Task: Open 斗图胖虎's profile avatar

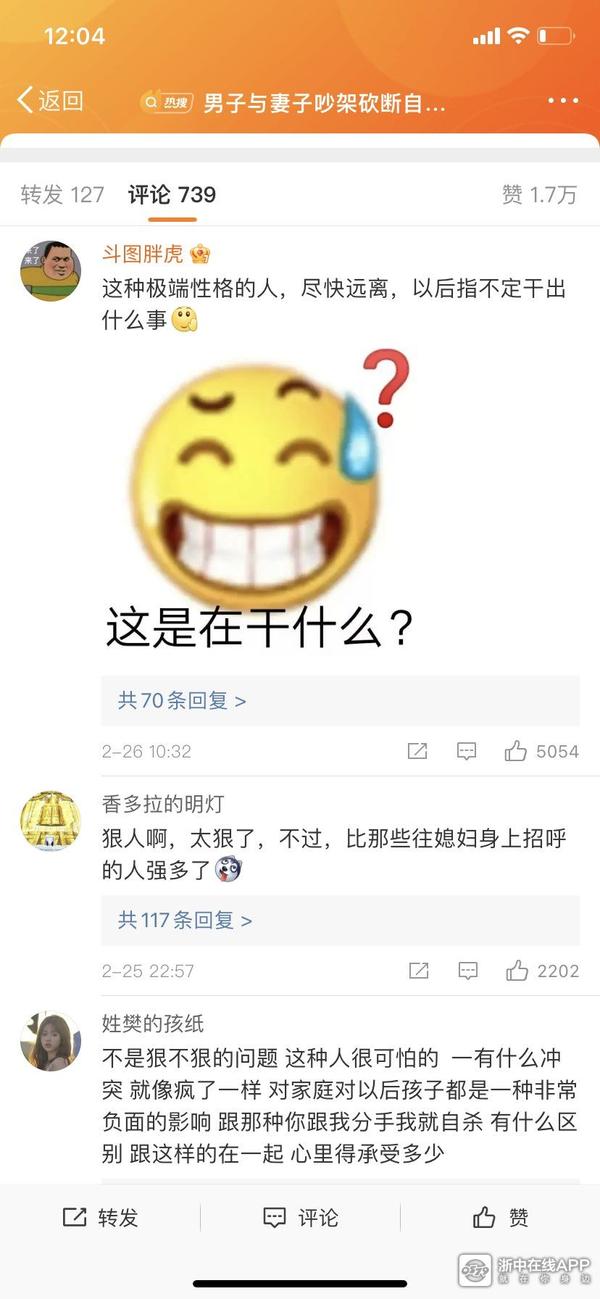Action: tap(50, 270)
